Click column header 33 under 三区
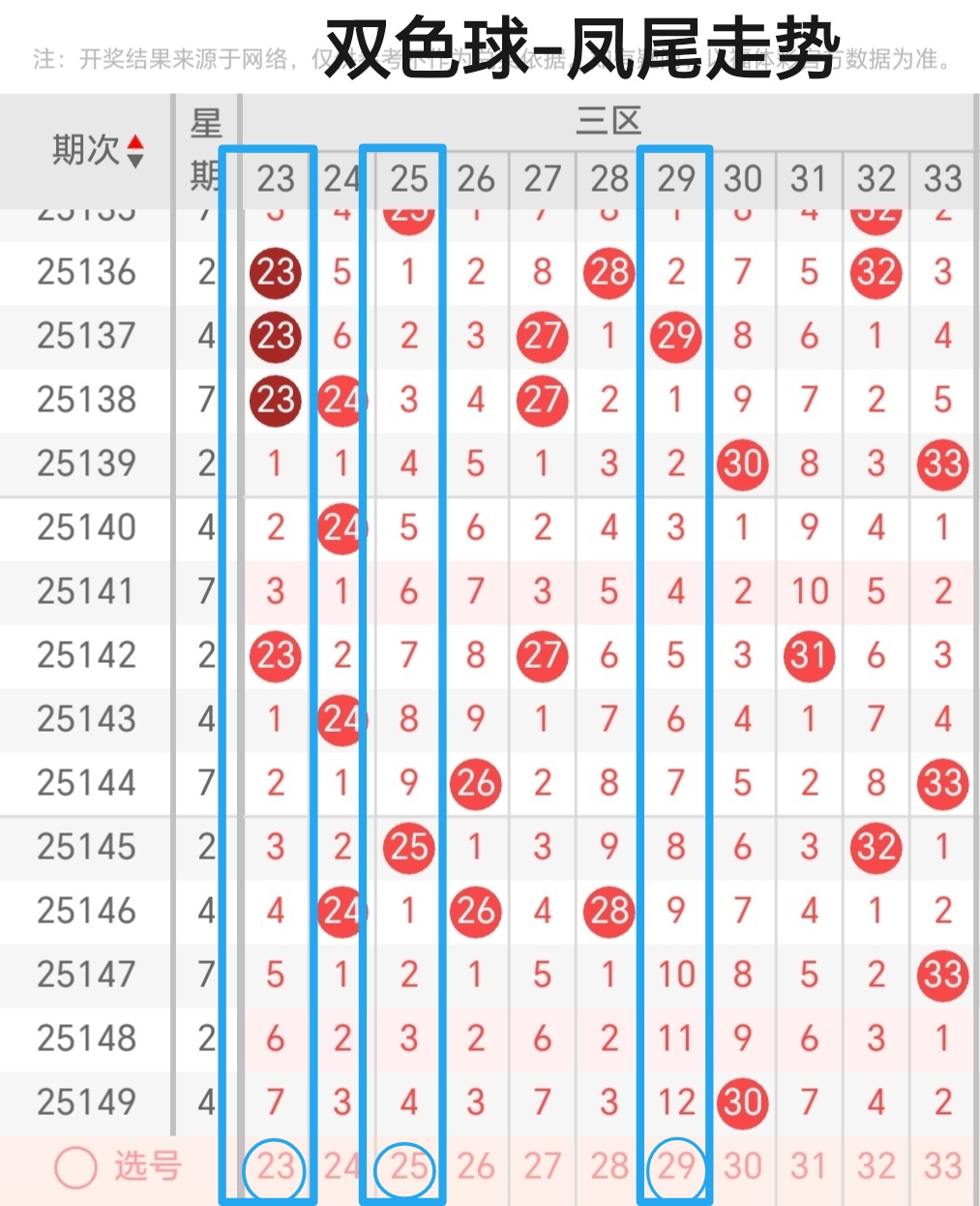The image size is (980, 1206). click(942, 179)
